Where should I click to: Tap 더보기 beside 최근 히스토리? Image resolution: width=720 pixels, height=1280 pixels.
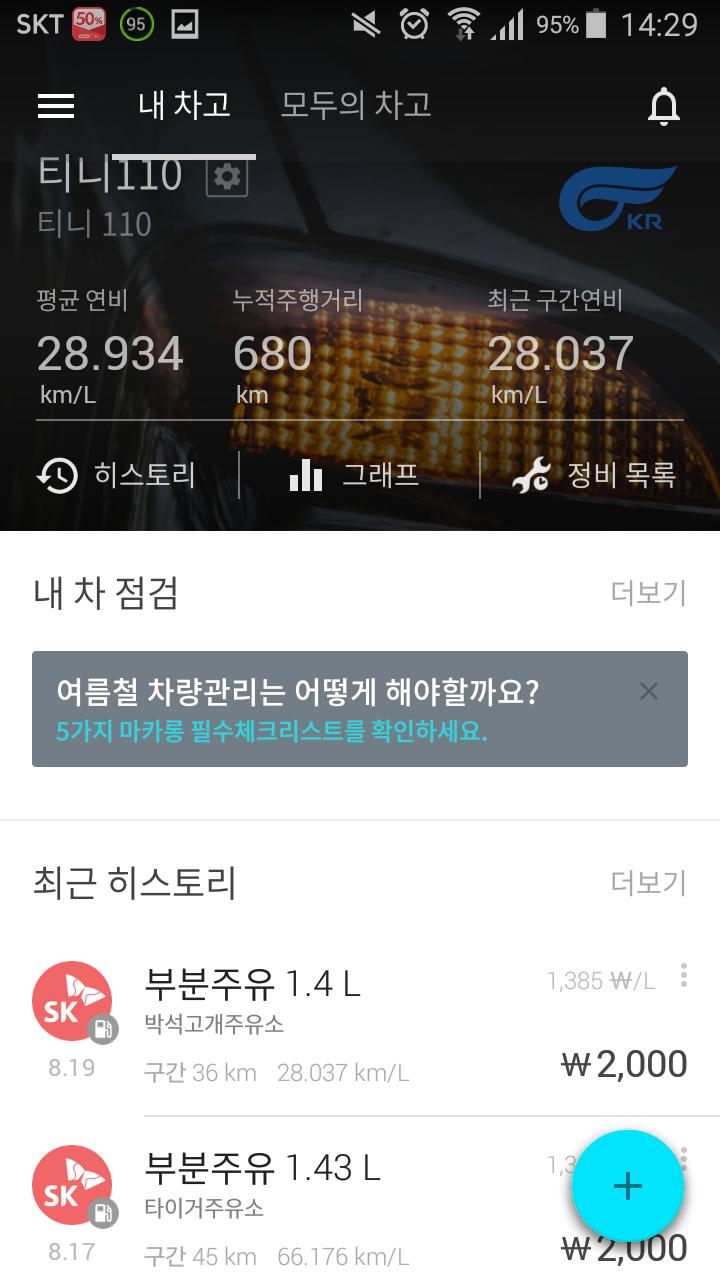(648, 882)
